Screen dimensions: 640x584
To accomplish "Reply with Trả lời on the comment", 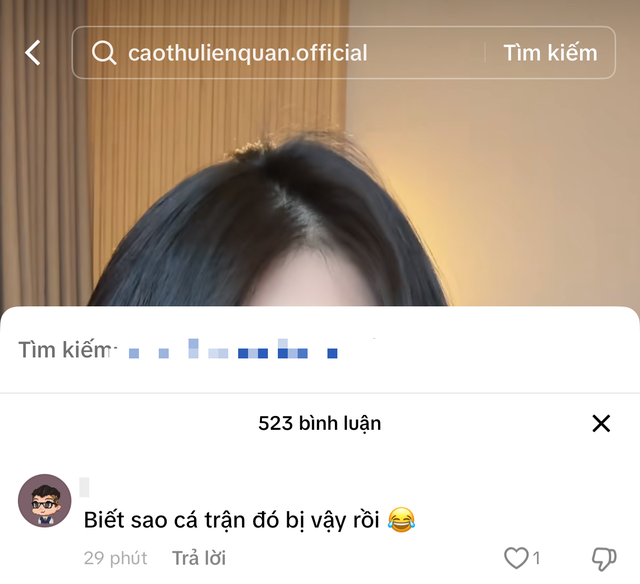I will tap(199, 558).
